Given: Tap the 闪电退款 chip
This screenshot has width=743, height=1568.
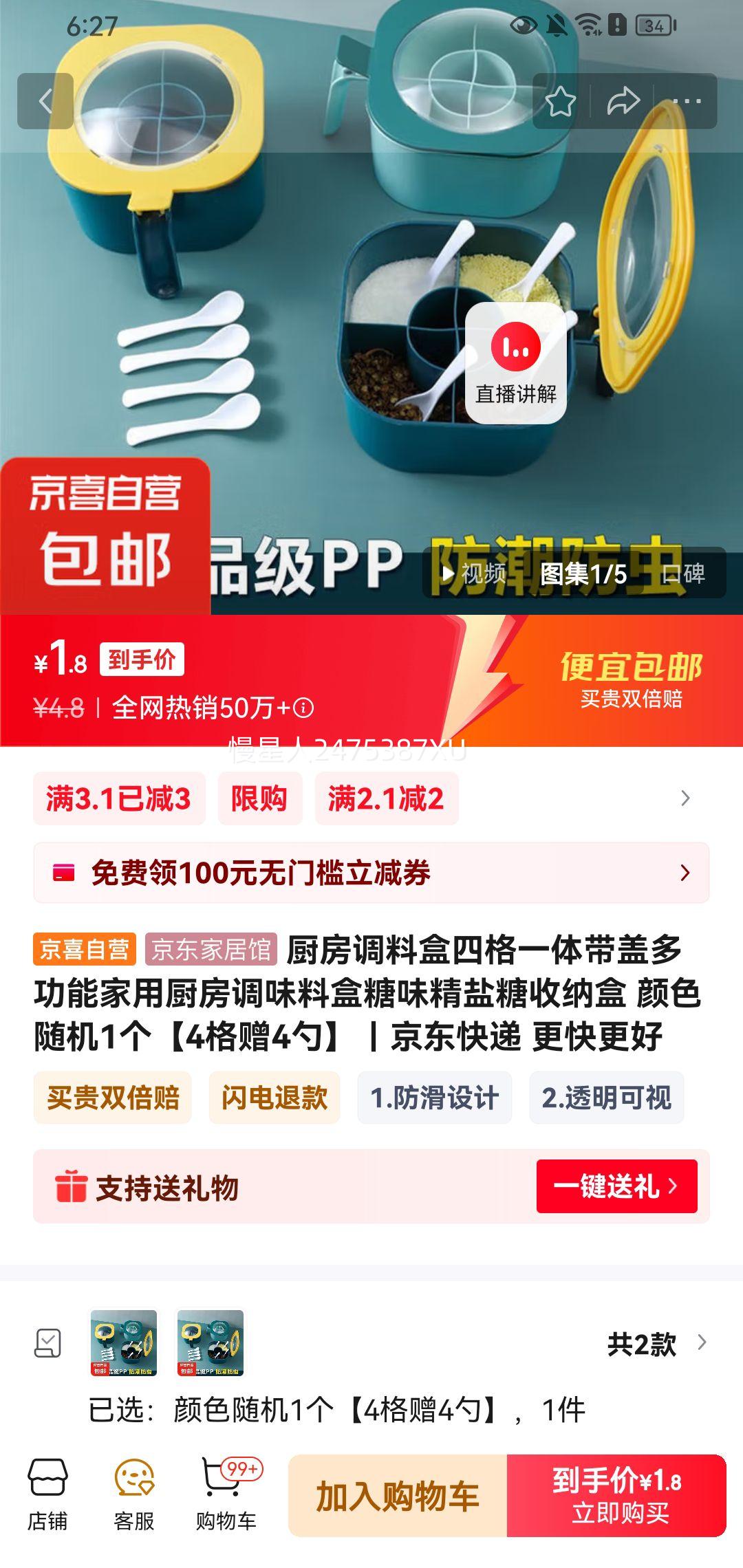Looking at the screenshot, I should click(x=274, y=1098).
